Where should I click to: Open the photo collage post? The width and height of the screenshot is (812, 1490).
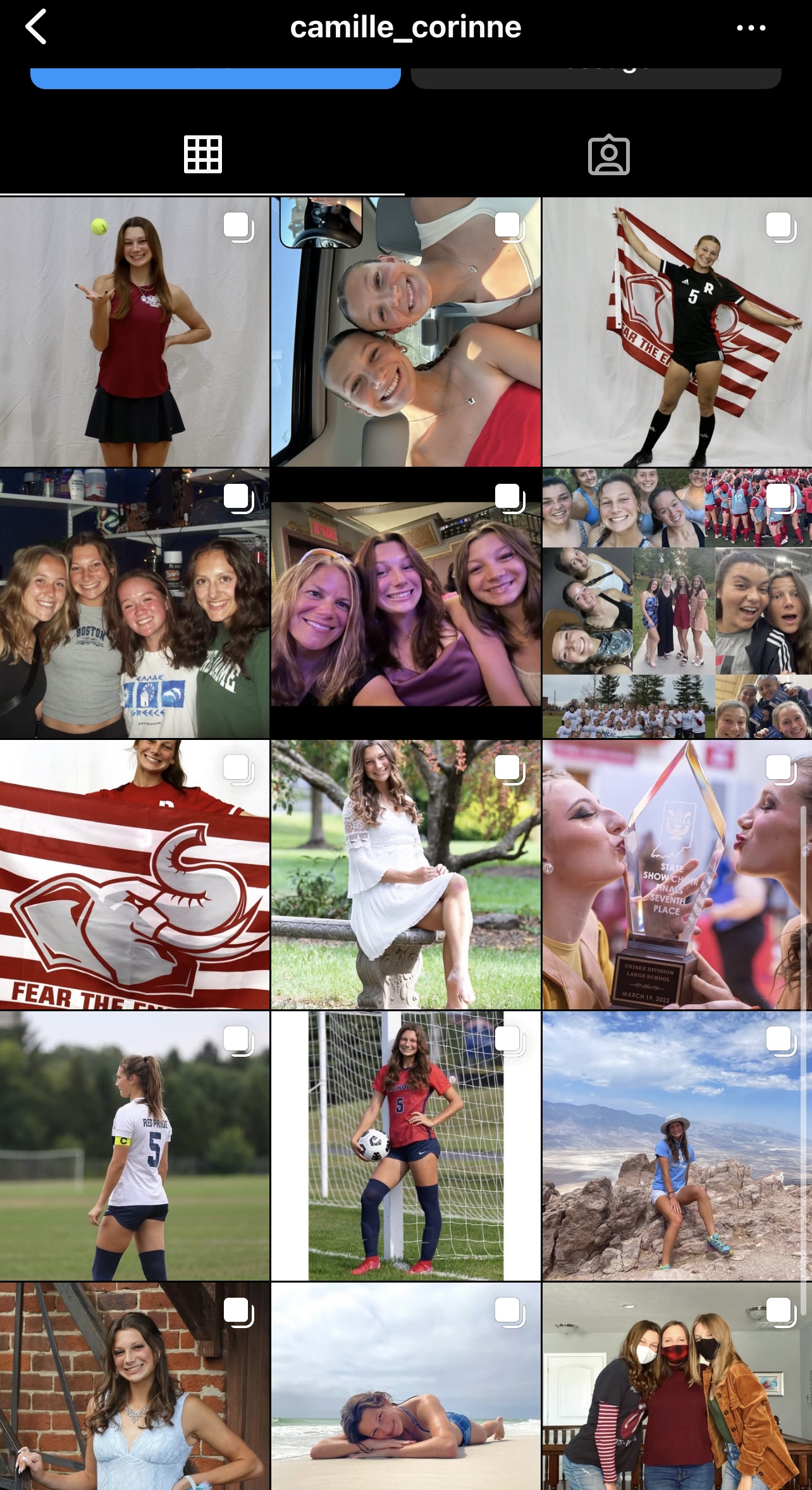pos(677,603)
